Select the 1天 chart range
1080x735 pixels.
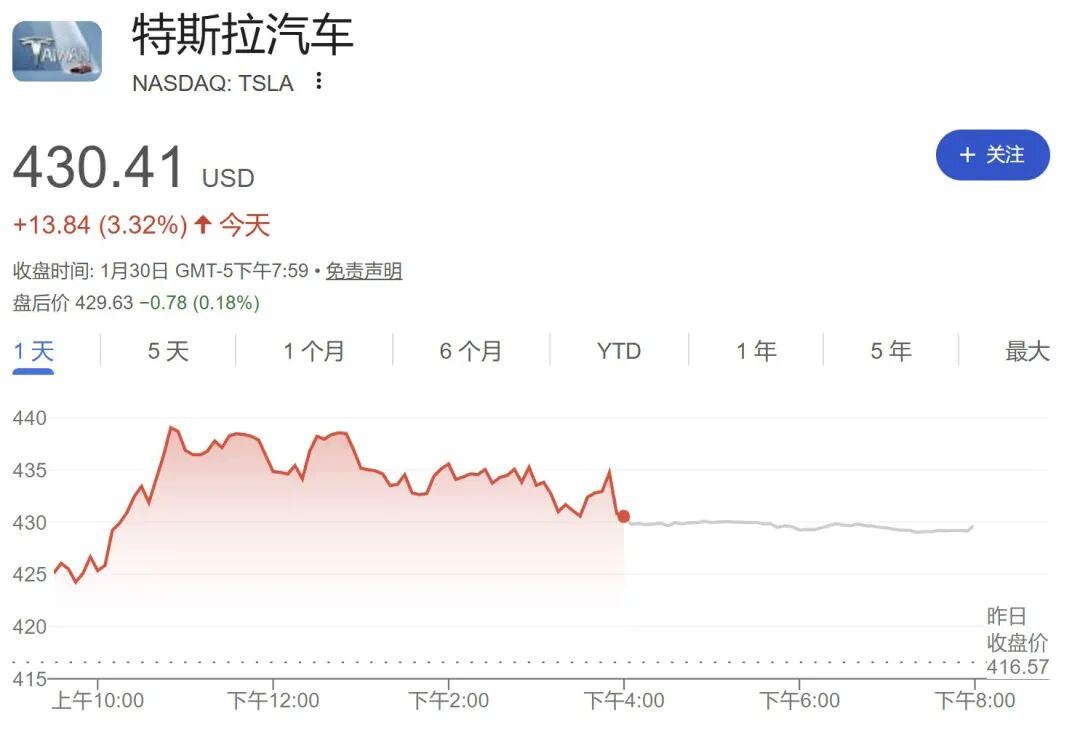coord(33,351)
